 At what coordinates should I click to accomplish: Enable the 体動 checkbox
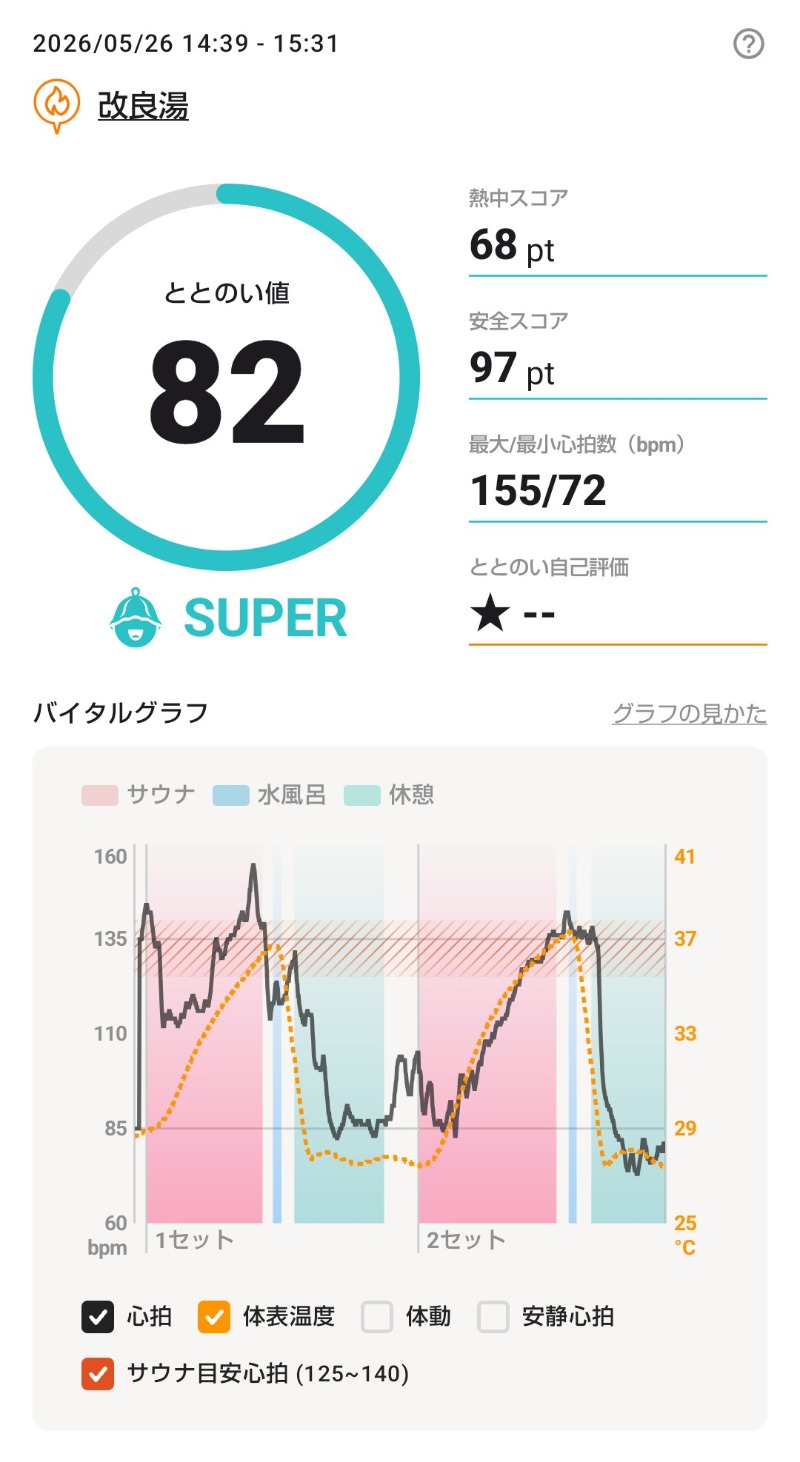(x=377, y=1316)
